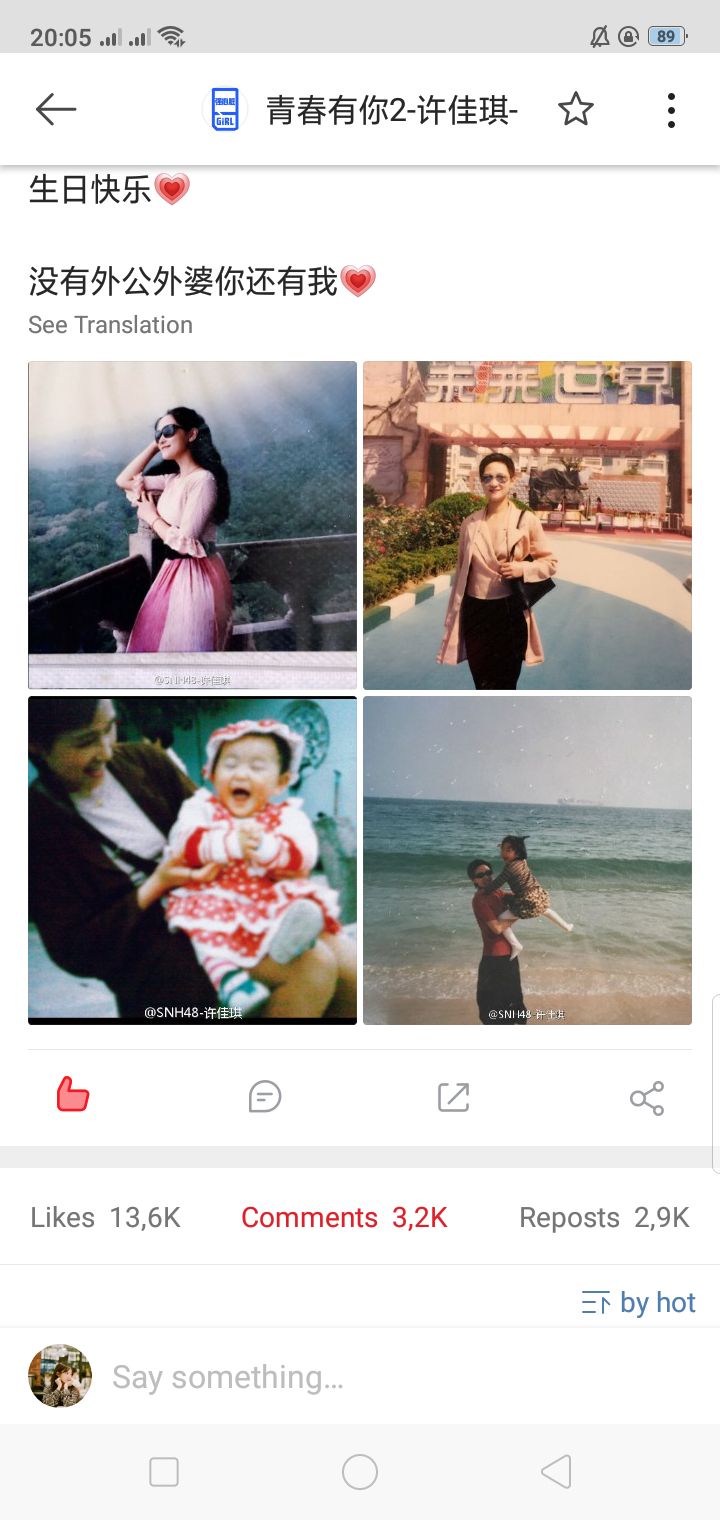The image size is (720, 1520).
Task: Open the photo of woman at park gate
Action: pyautogui.click(x=527, y=525)
